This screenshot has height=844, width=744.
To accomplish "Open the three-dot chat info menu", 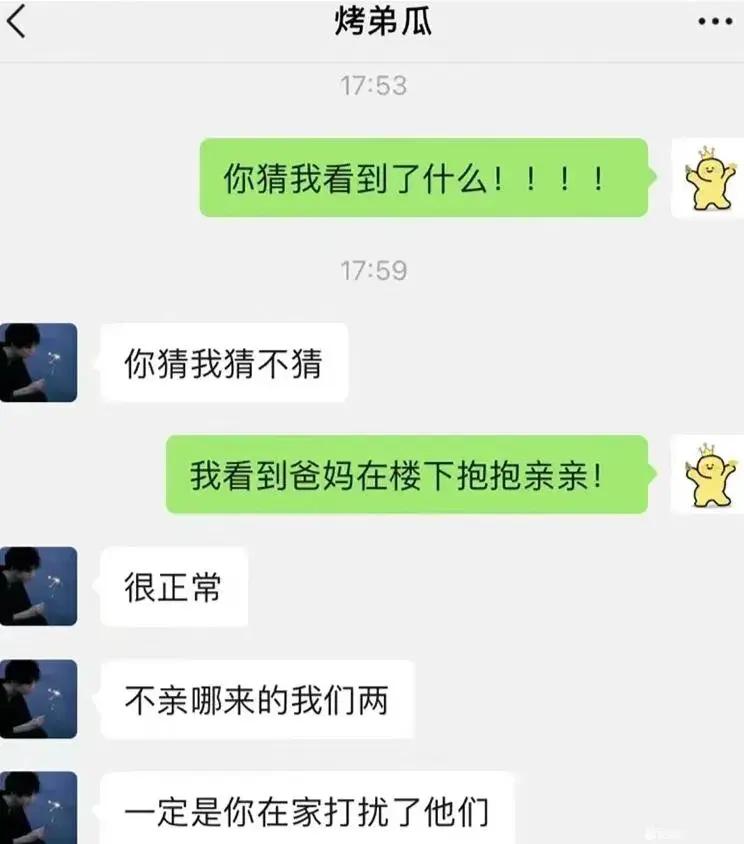I will coord(714,23).
